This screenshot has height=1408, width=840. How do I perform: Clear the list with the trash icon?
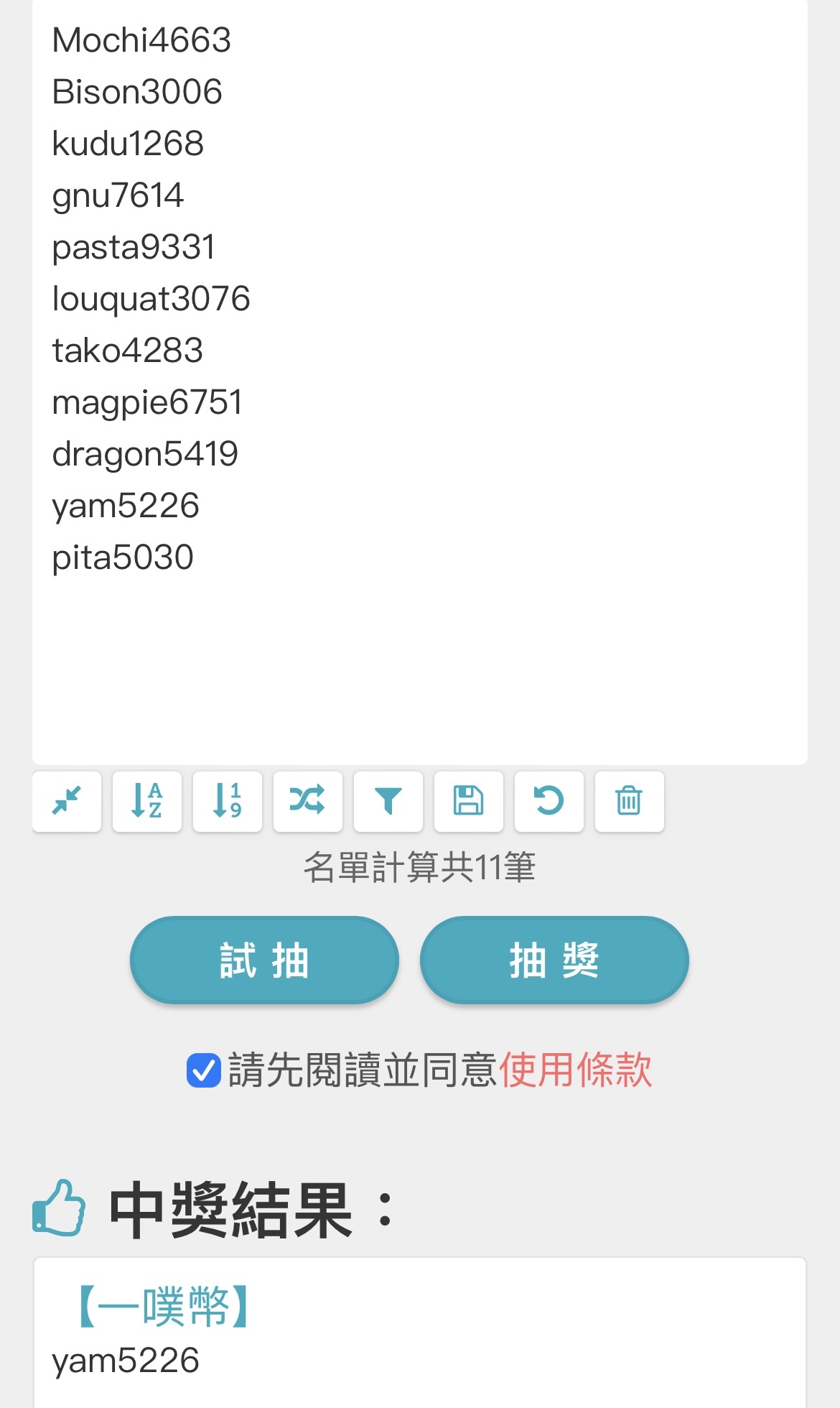click(x=630, y=801)
